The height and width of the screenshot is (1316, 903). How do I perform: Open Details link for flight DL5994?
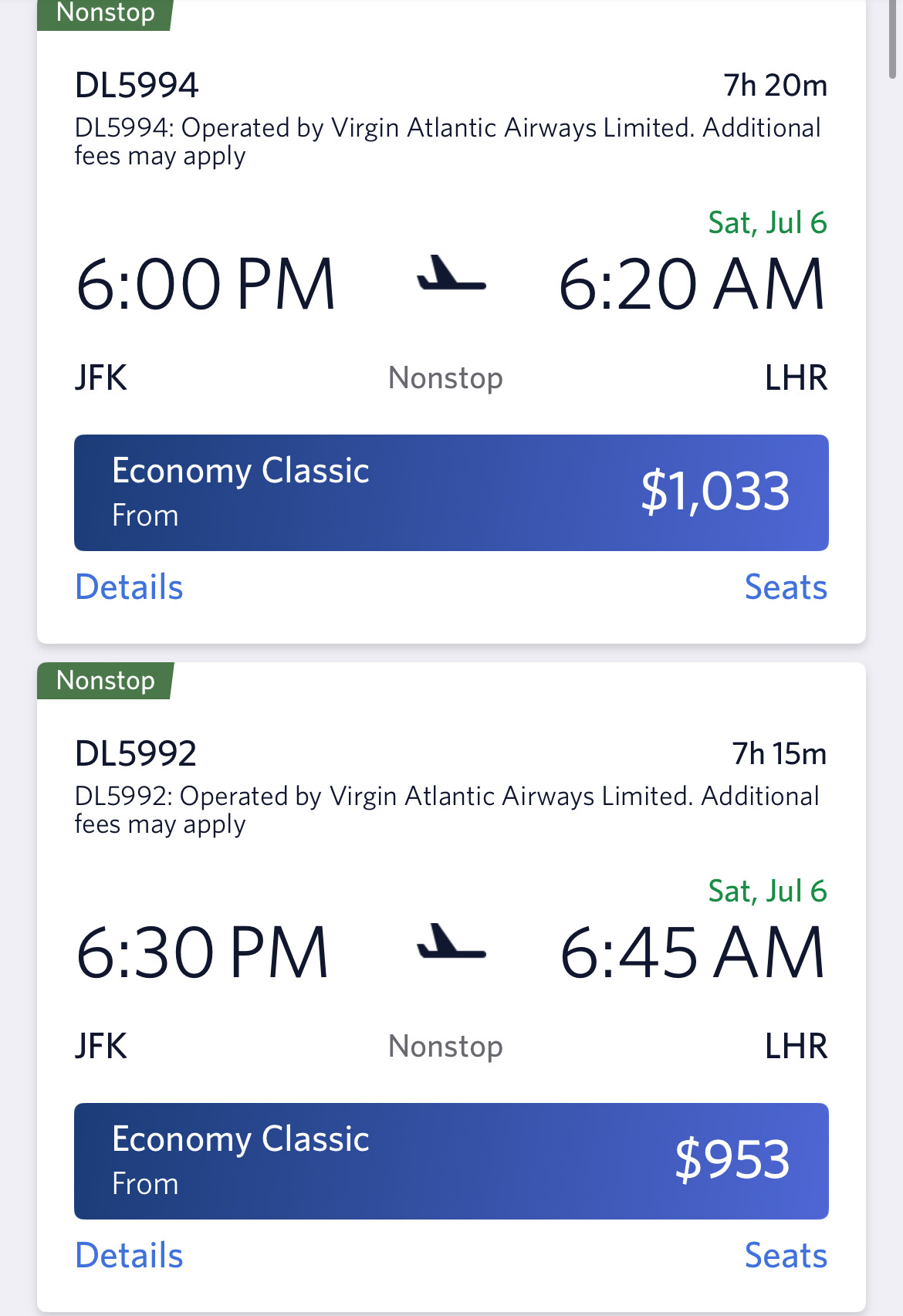129,587
